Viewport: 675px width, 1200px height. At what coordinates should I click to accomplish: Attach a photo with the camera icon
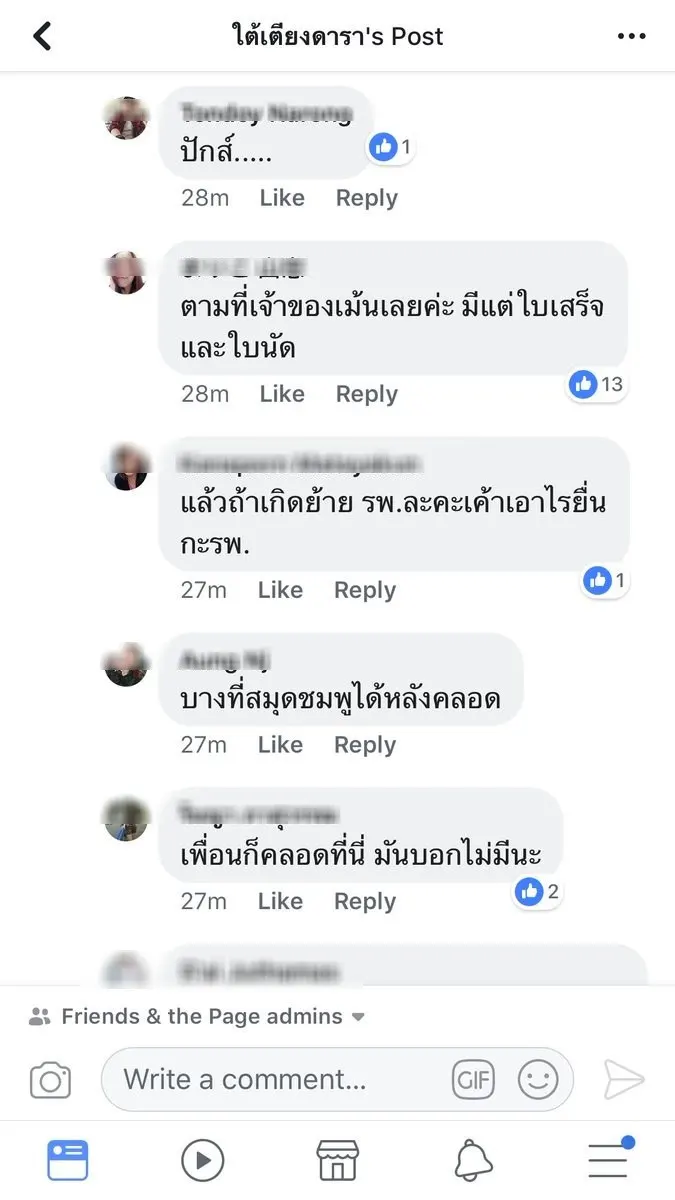[50, 1080]
